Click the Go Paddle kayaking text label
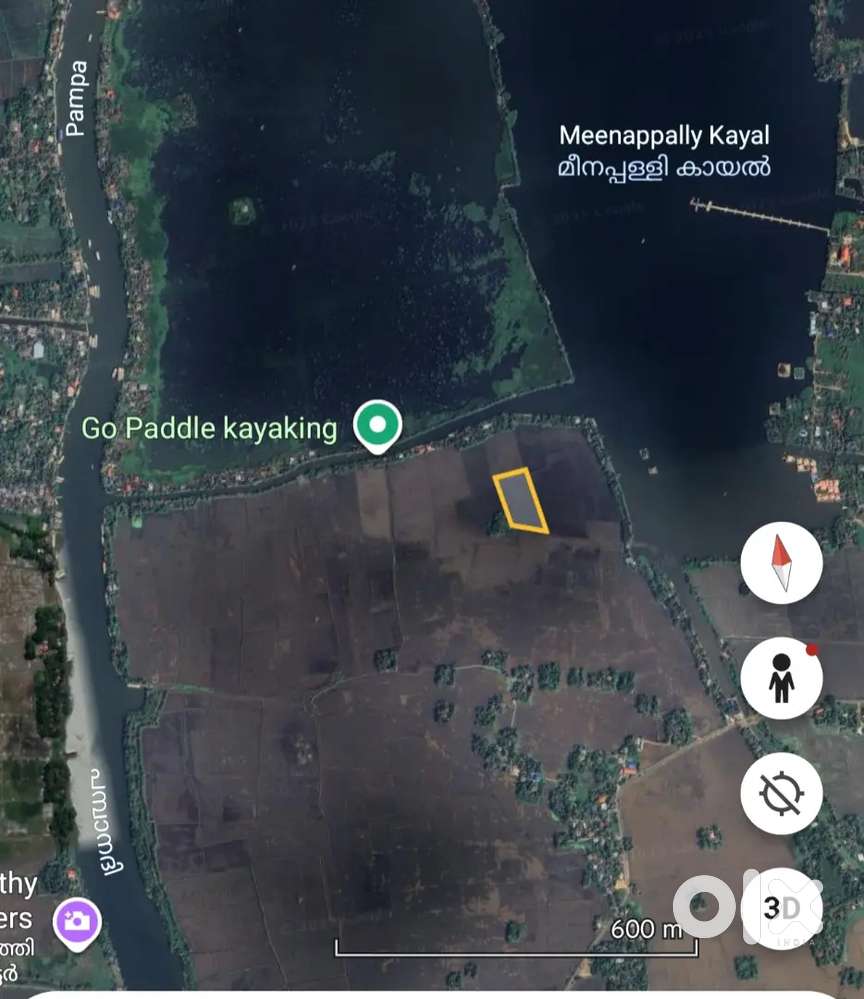 (x=208, y=428)
